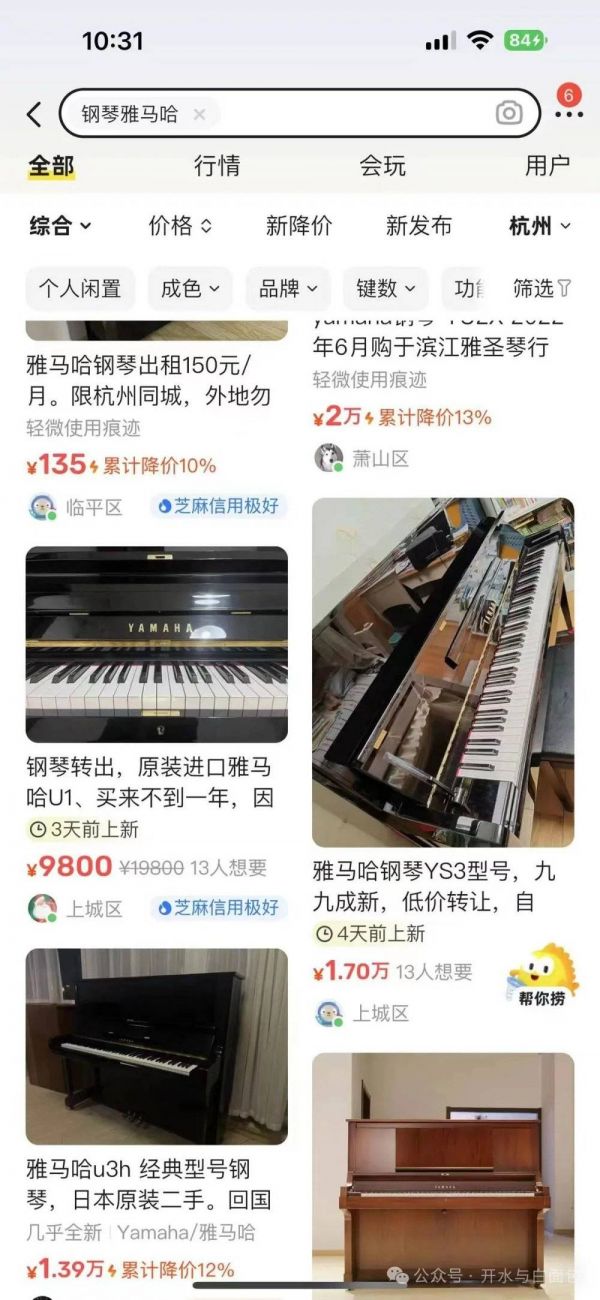Sort by 新发布
This screenshot has height=1300, width=600.
419,226
